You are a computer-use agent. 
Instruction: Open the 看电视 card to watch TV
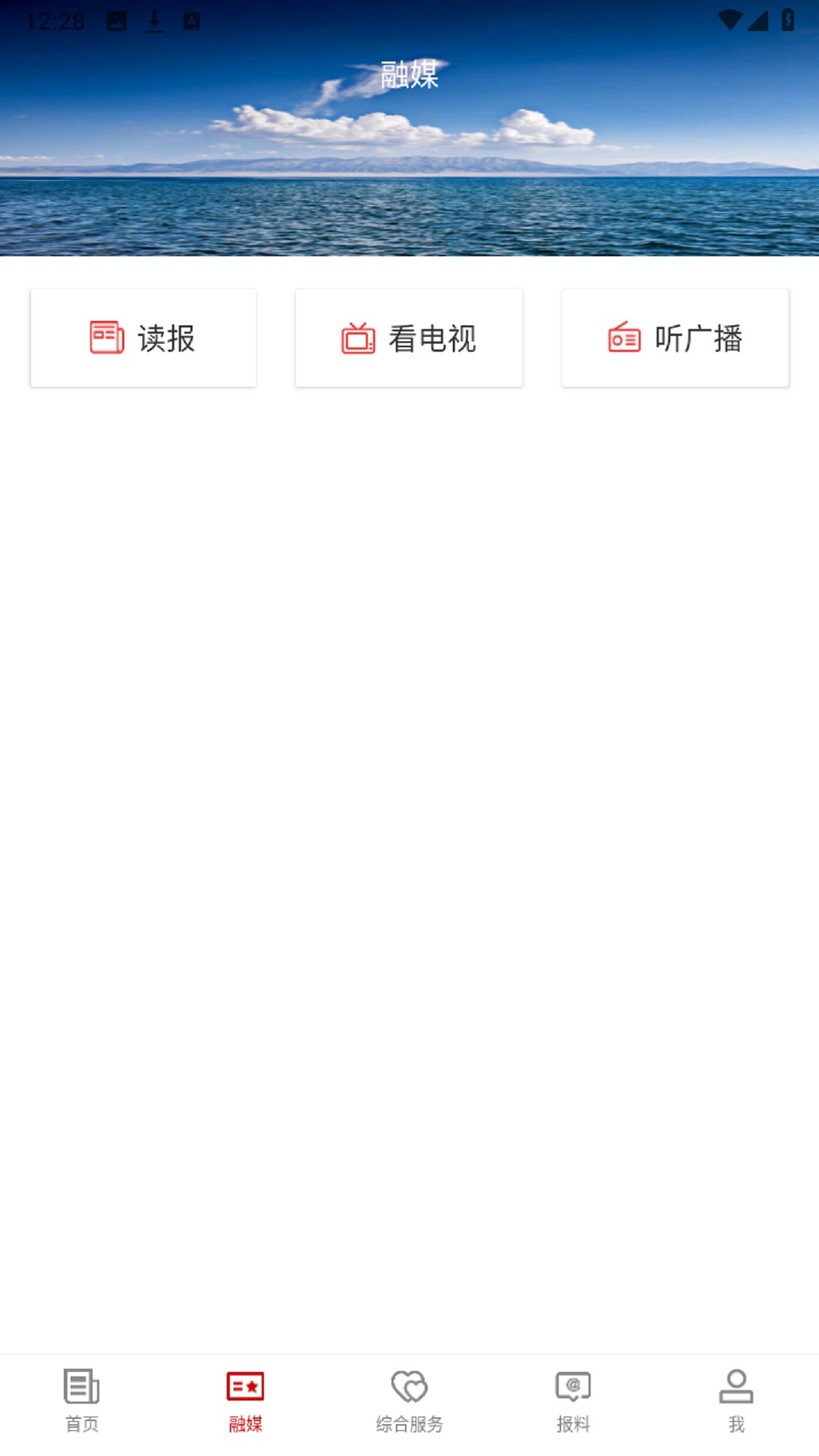(409, 337)
